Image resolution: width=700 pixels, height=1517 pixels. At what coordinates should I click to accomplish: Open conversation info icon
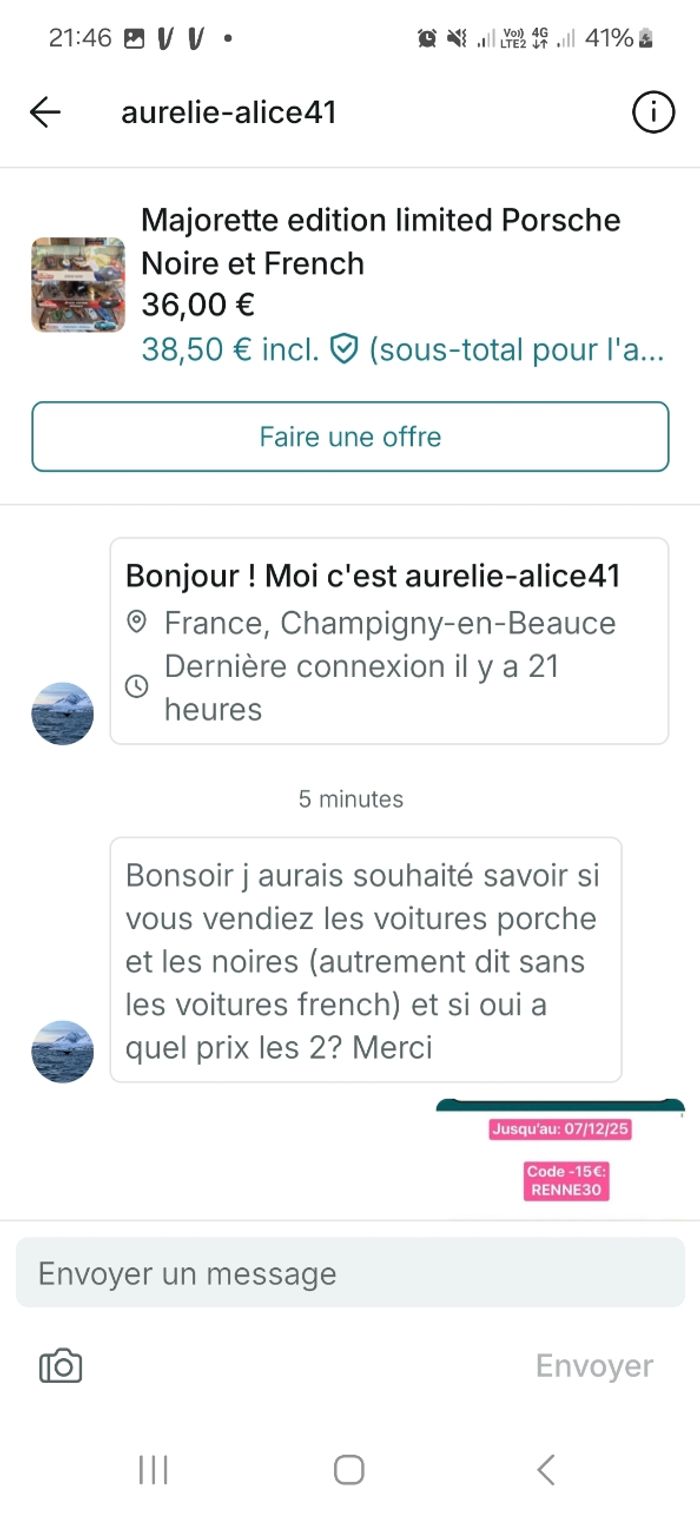coord(653,113)
